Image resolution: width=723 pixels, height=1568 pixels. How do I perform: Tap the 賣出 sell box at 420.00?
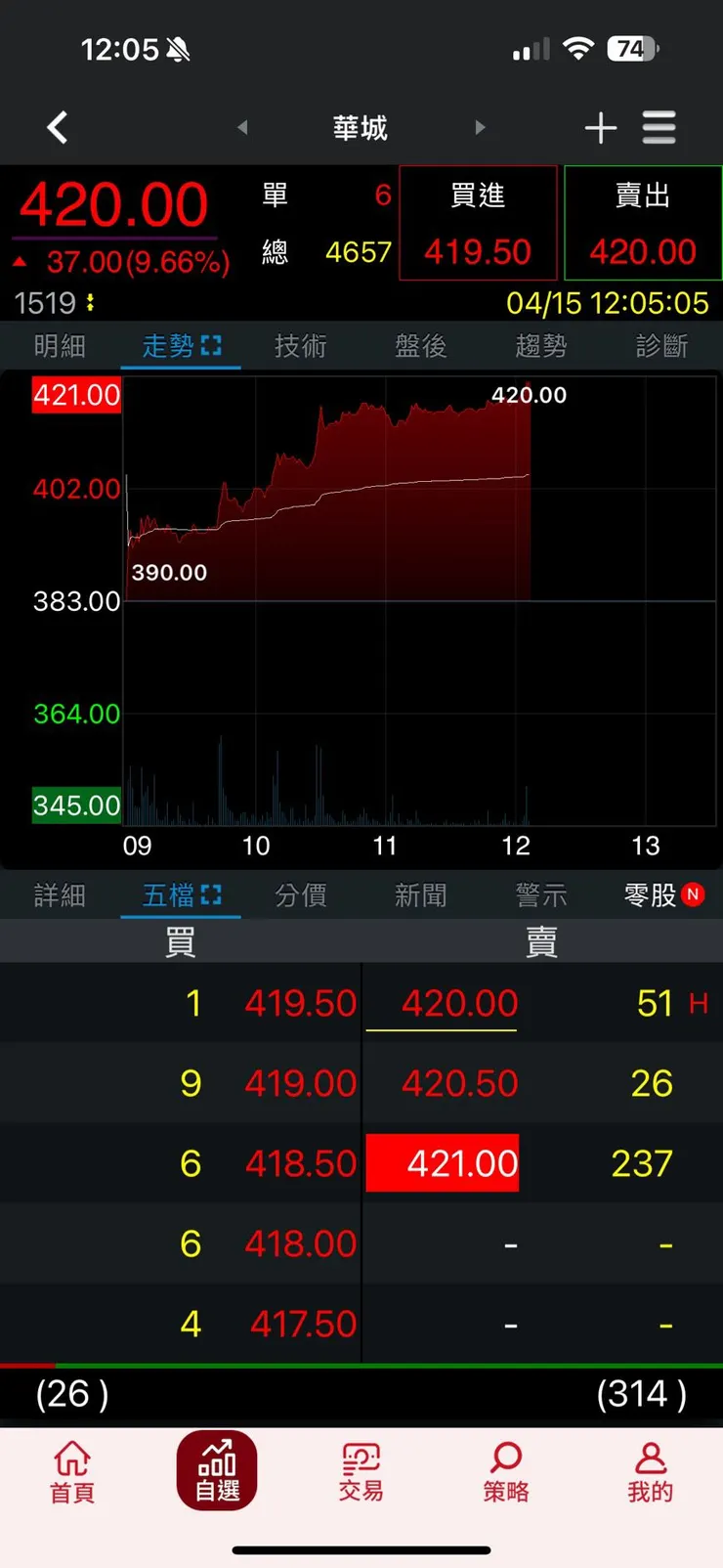pyautogui.click(x=643, y=223)
